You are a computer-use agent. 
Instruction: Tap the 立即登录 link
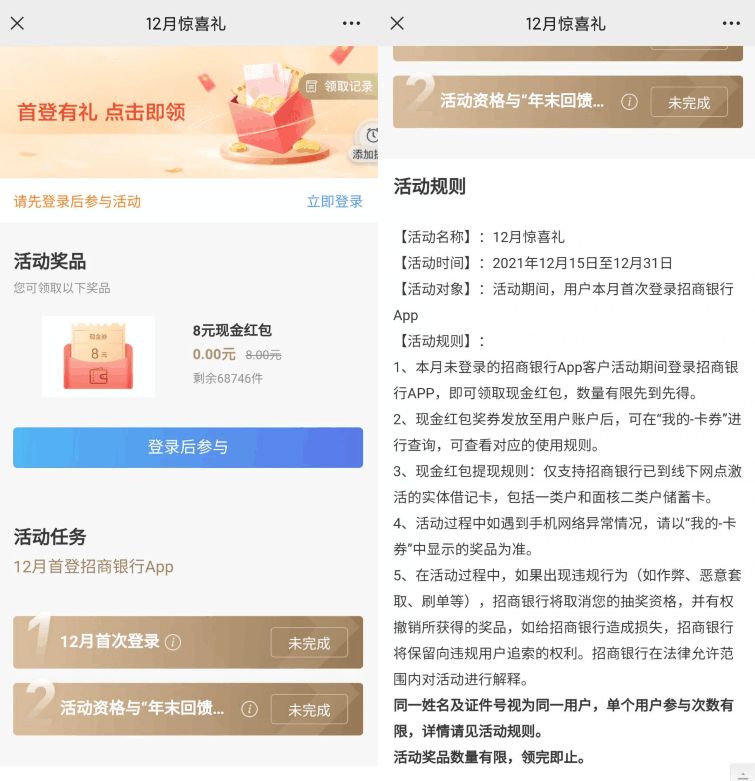pyautogui.click(x=334, y=202)
